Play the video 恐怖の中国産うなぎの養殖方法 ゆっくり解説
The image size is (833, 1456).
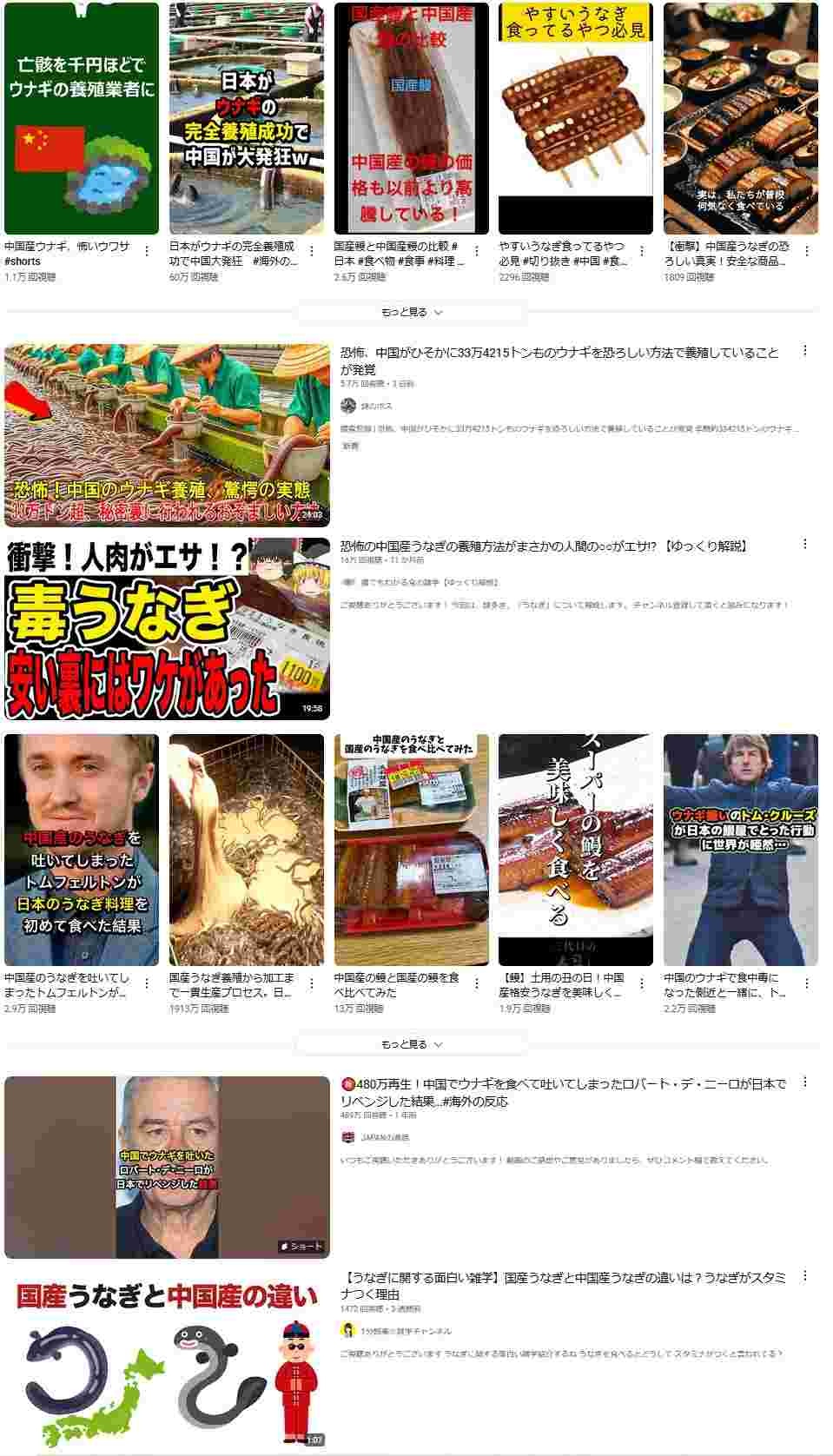[x=167, y=628]
